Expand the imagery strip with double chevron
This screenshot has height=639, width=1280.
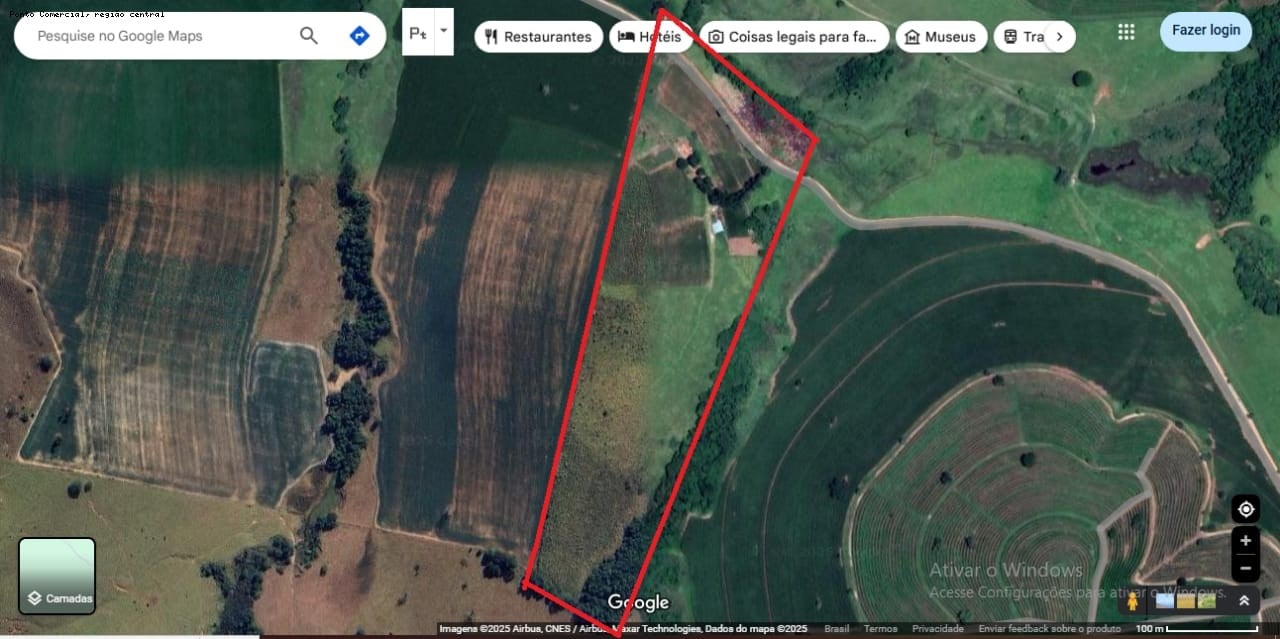pyautogui.click(x=1244, y=601)
